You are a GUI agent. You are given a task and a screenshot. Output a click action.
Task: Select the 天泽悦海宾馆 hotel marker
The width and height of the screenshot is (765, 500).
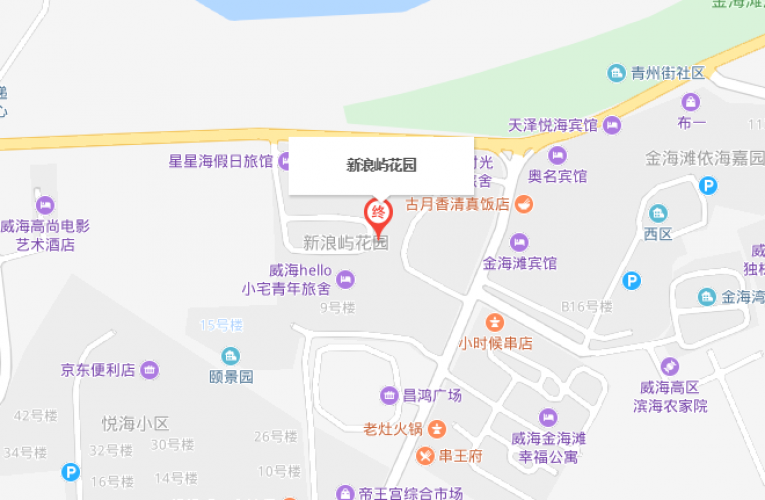click(x=612, y=125)
